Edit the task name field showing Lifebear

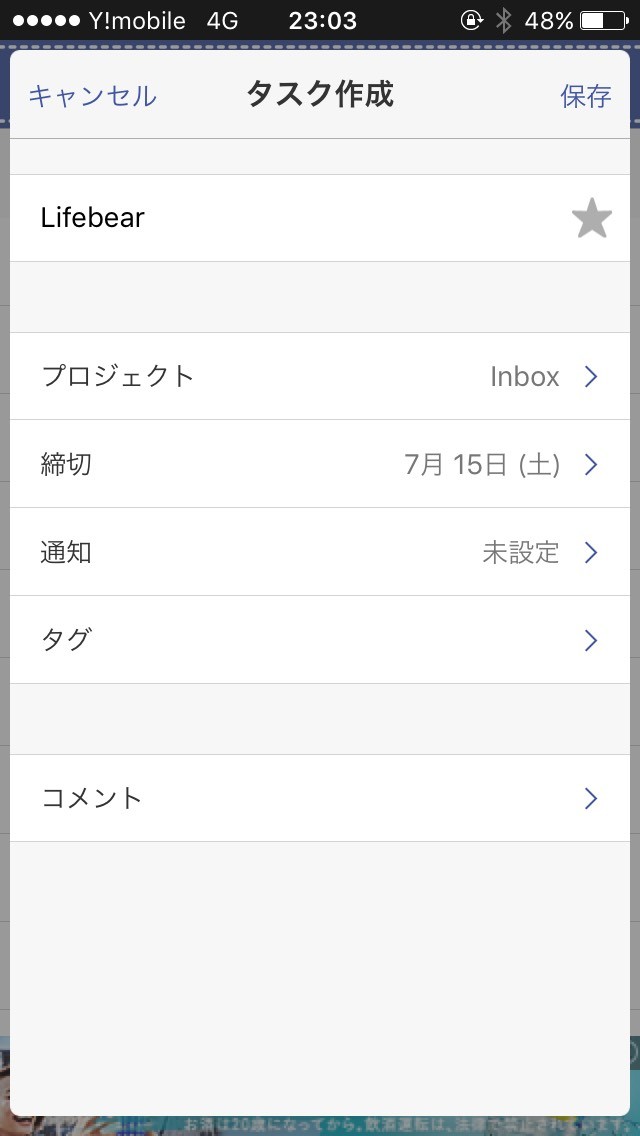(x=280, y=218)
